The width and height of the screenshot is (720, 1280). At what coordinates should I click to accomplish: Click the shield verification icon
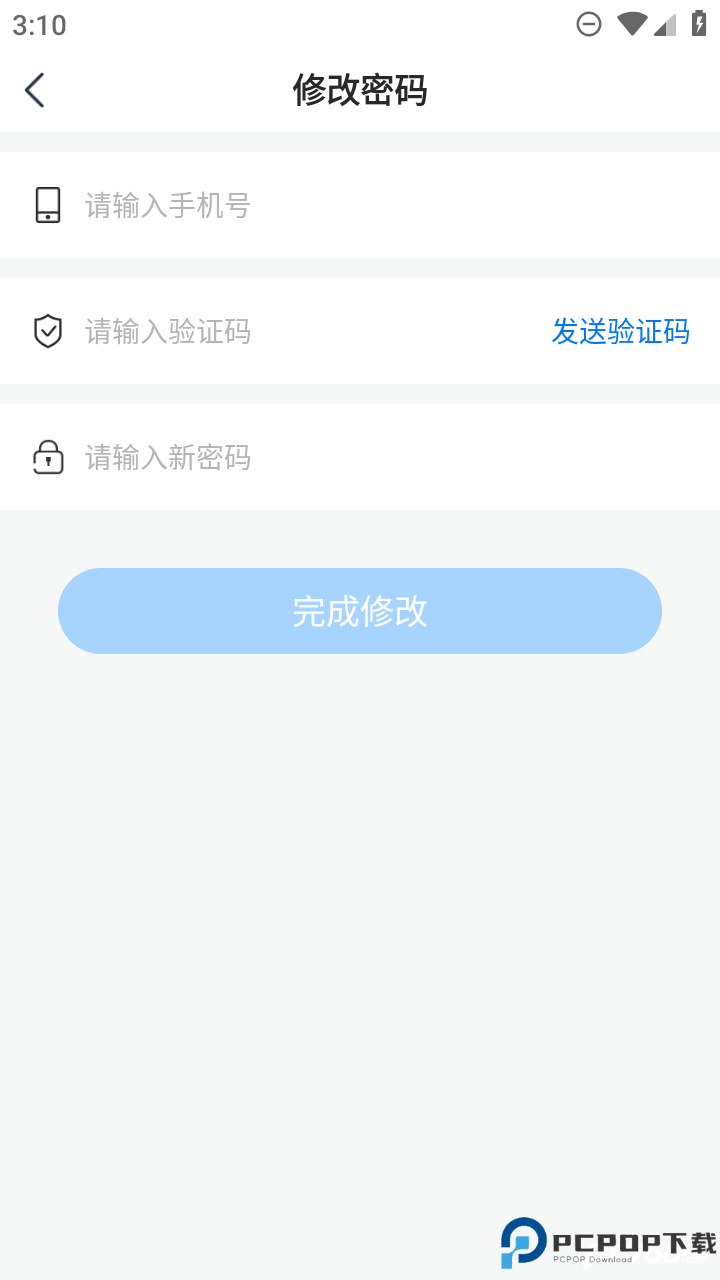tap(48, 331)
